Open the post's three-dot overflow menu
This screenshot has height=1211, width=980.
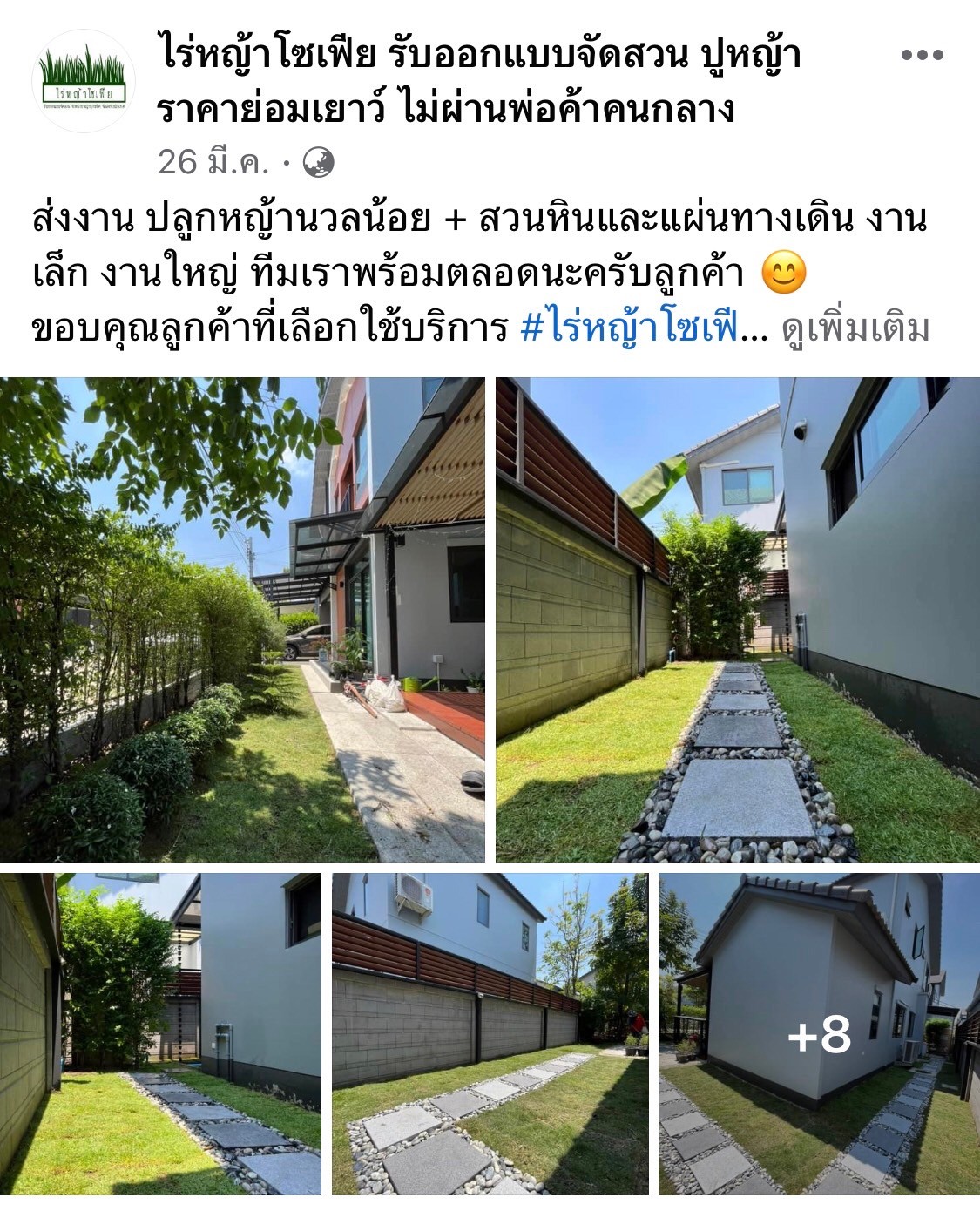(922, 55)
